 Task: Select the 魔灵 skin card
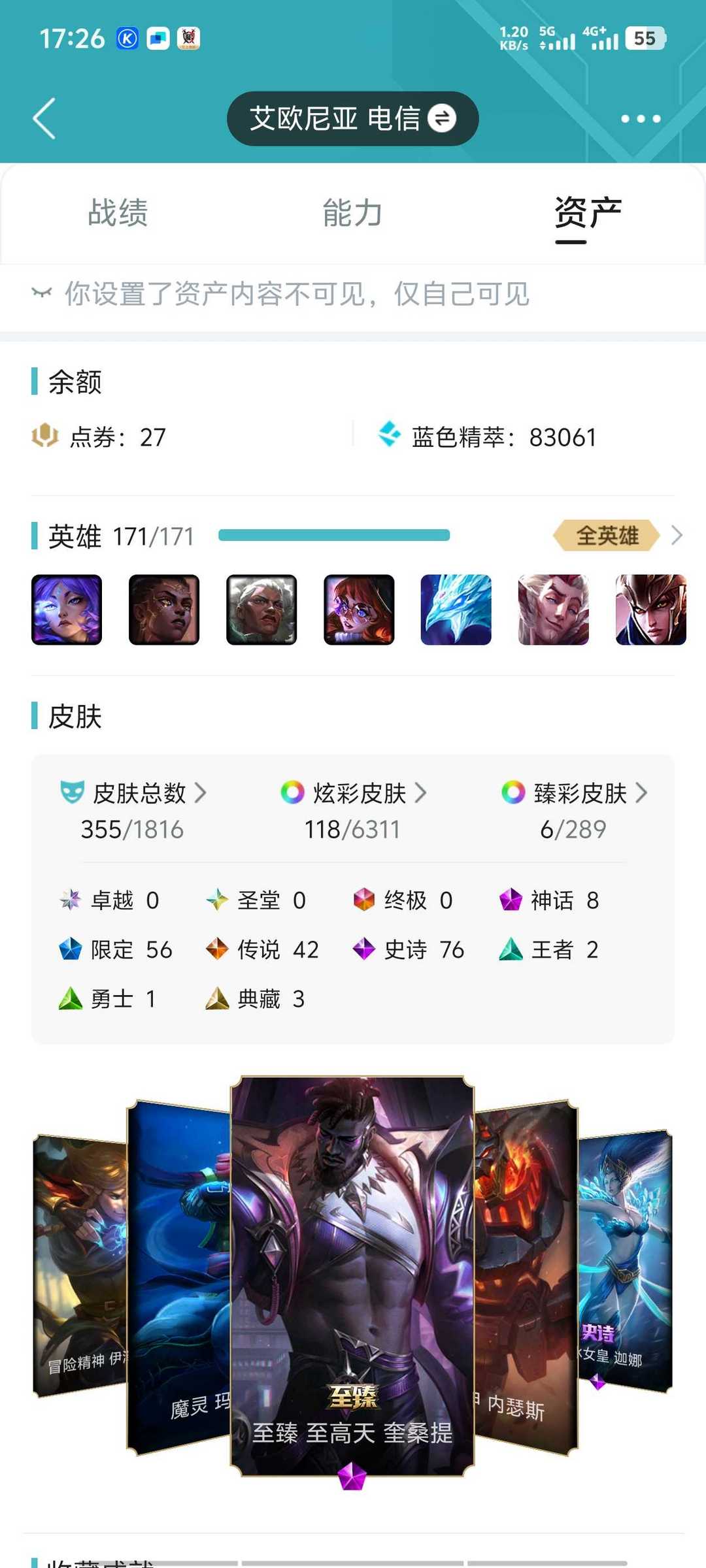coord(178,1277)
